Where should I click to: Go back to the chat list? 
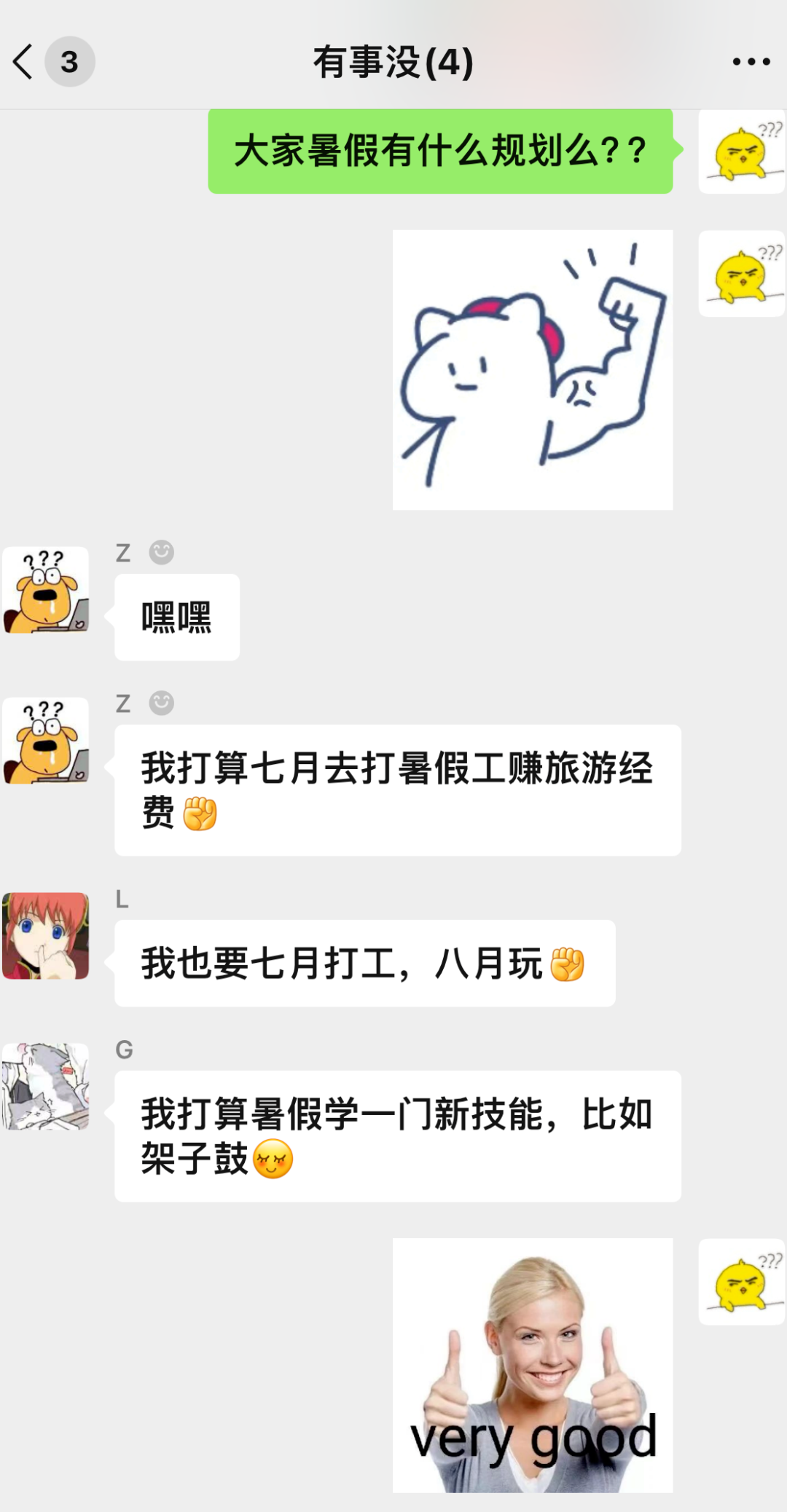click(23, 61)
